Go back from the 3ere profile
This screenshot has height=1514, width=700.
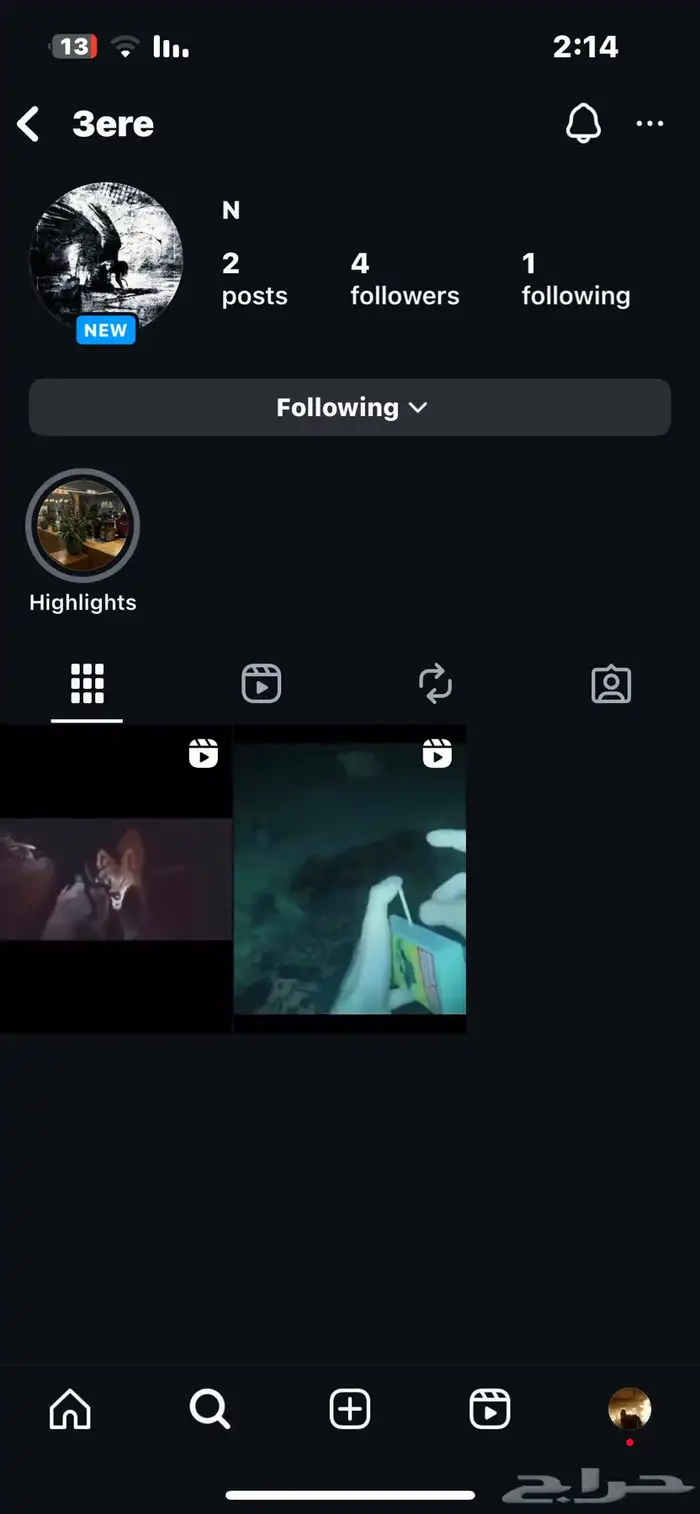click(28, 125)
